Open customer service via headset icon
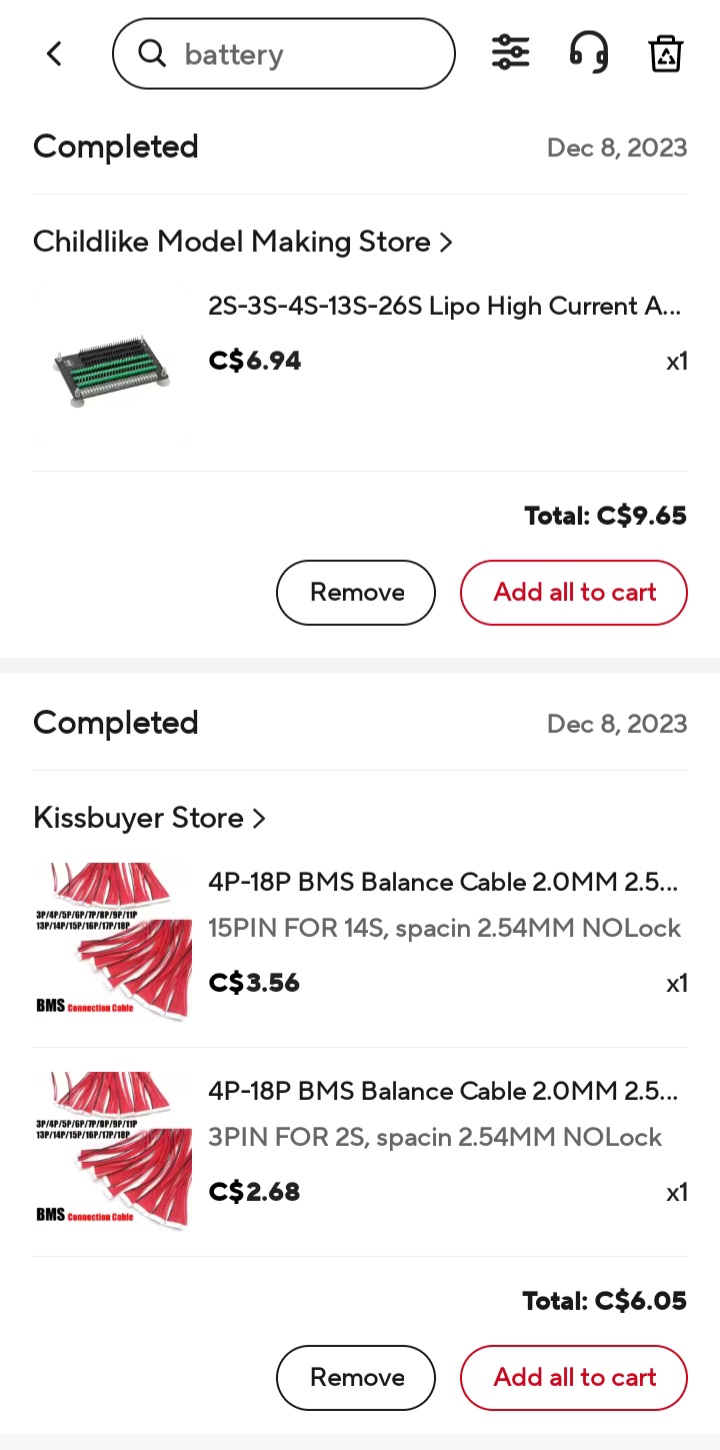 (589, 53)
